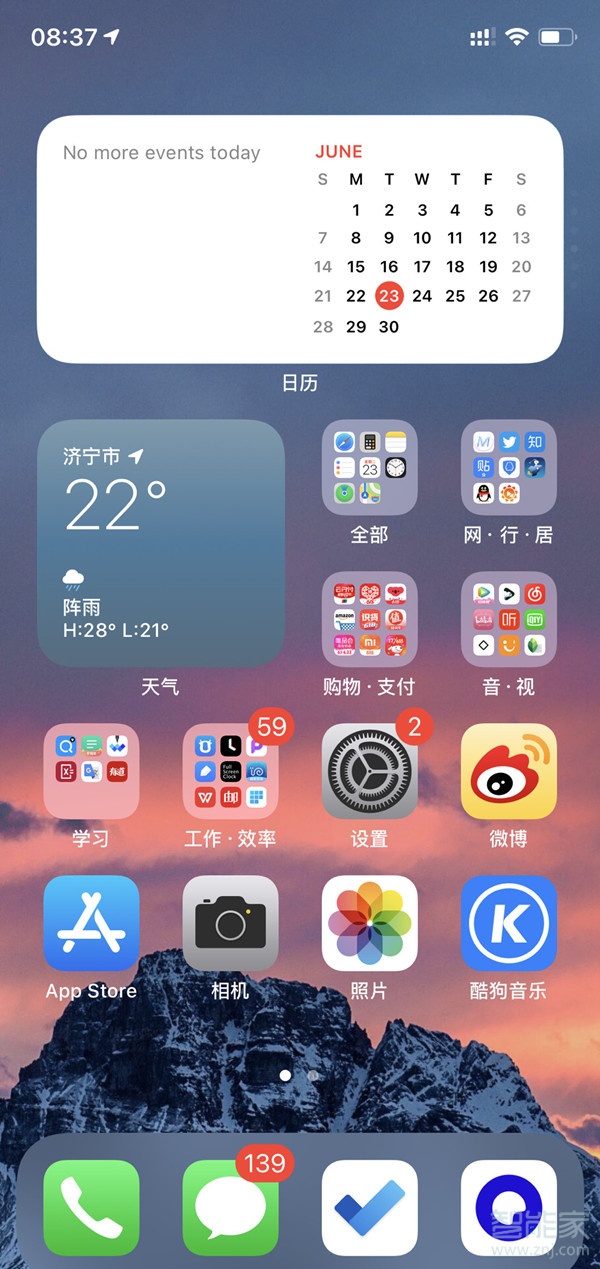Launch the 微博 app
Screen dimensions: 600x1269
508,771
